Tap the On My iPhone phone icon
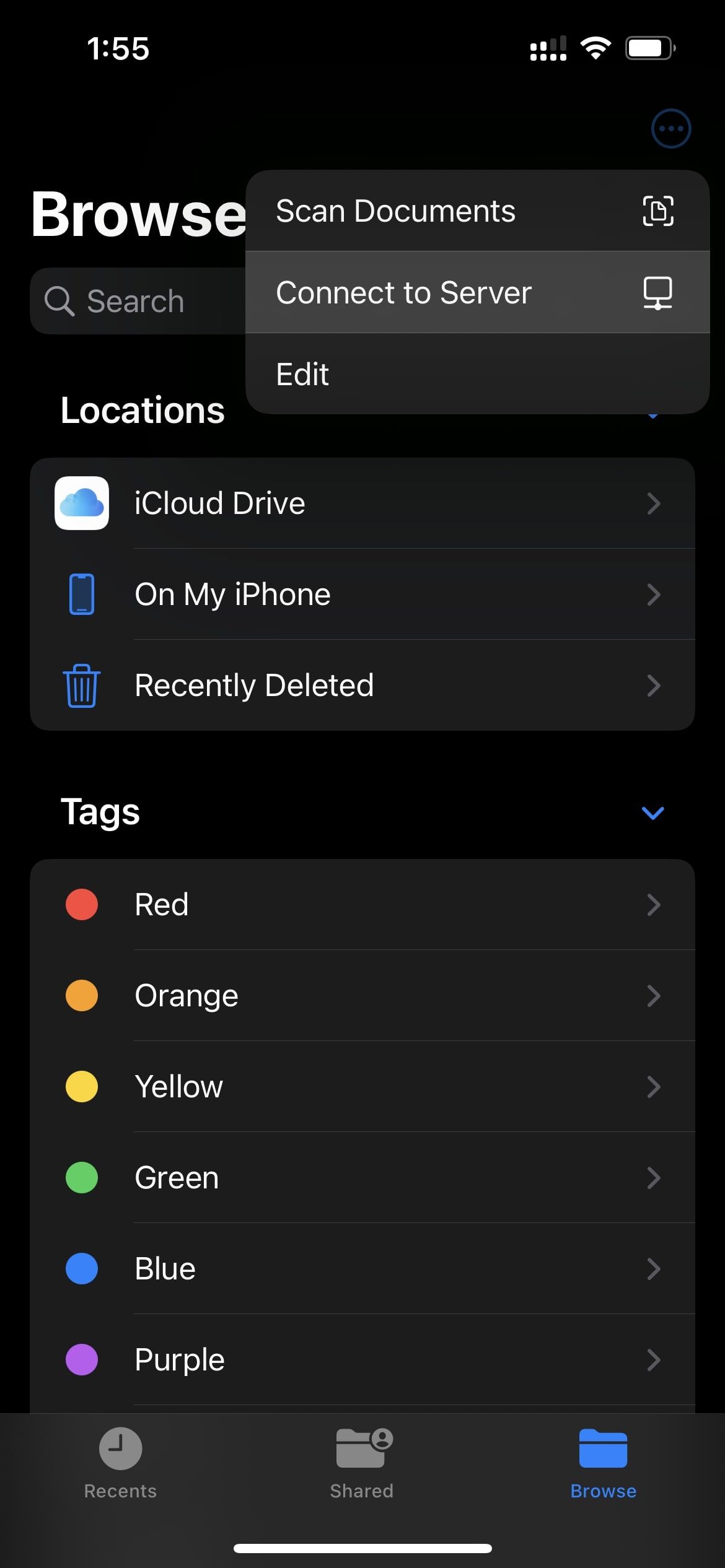This screenshot has height=1568, width=725. coord(81,594)
